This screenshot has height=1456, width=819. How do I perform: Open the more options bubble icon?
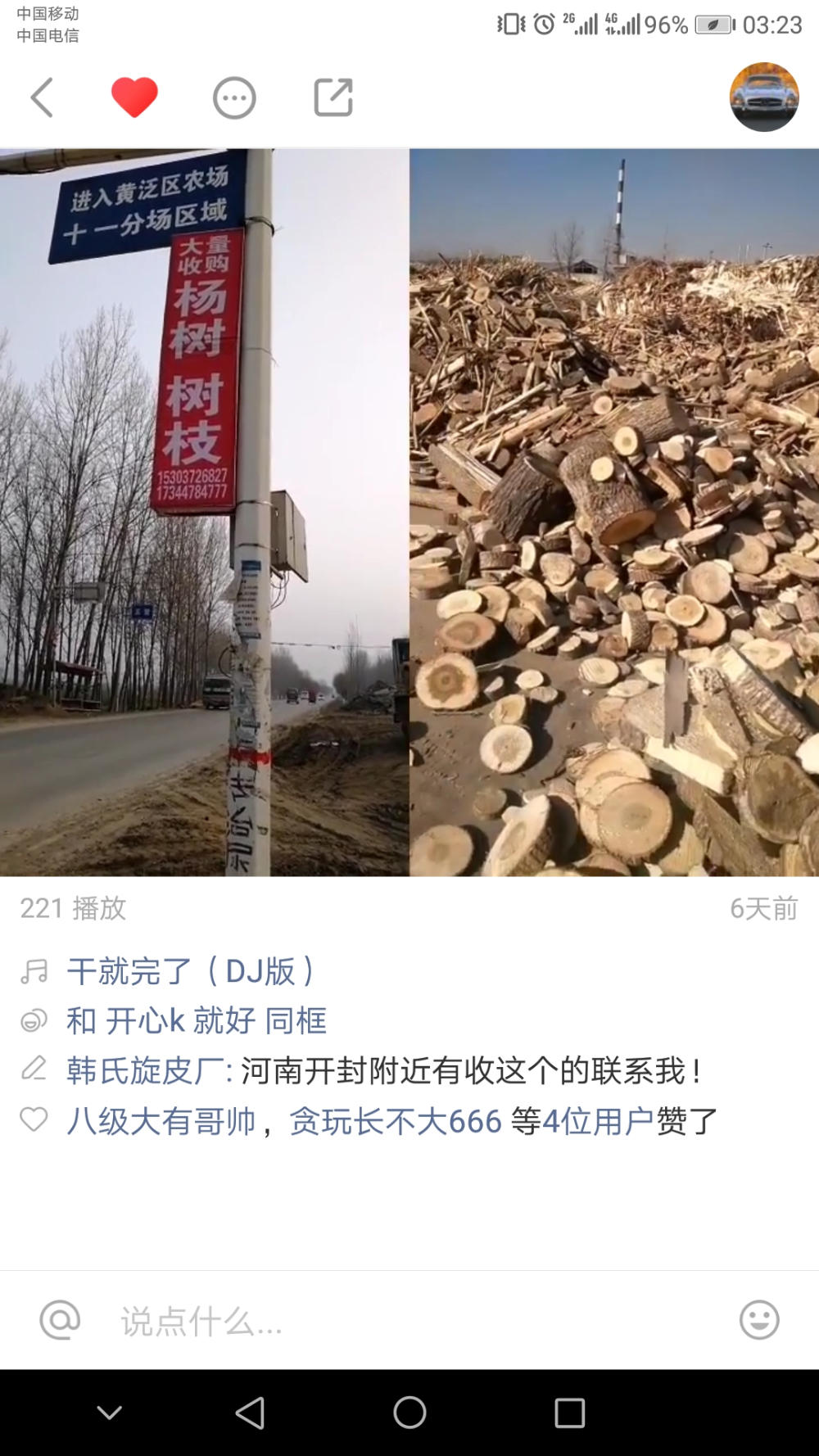pos(234,98)
